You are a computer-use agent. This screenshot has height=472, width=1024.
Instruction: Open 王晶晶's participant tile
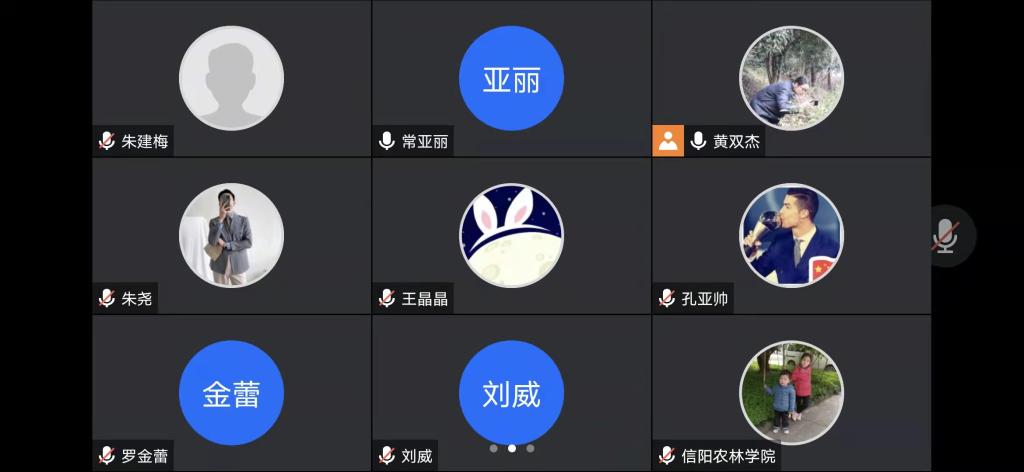coord(511,236)
